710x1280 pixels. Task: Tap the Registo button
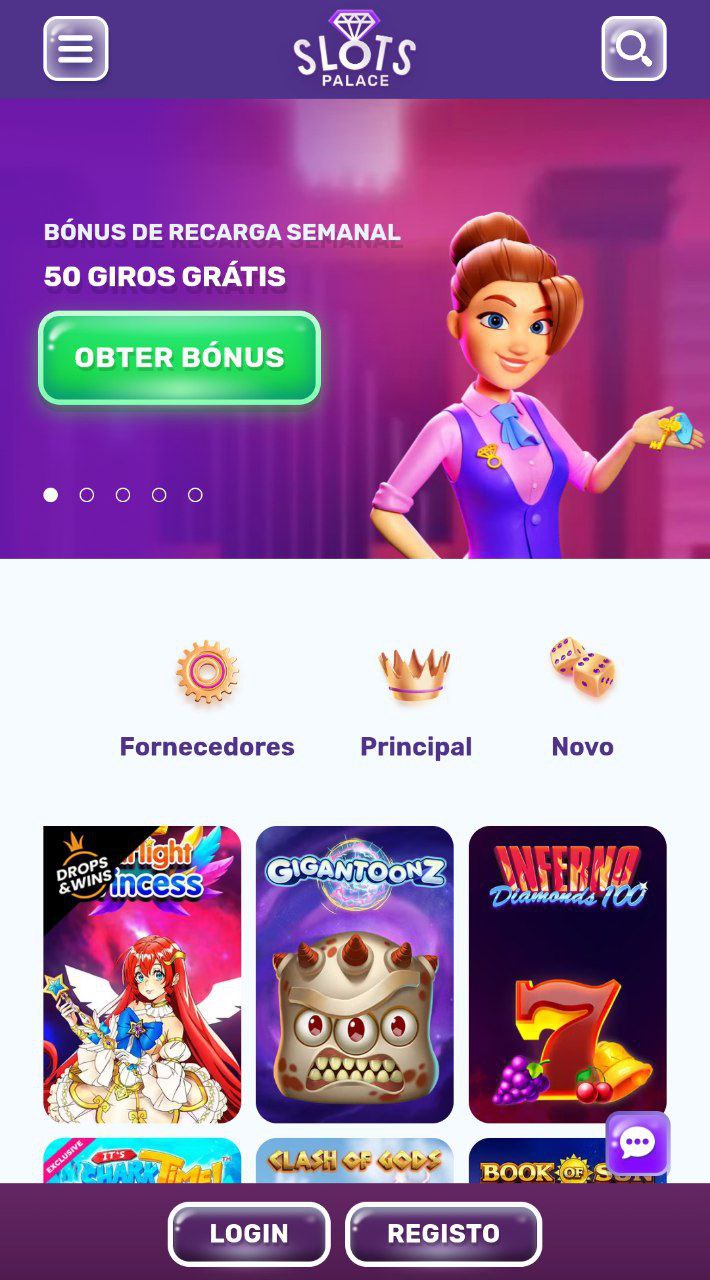[x=443, y=1234]
